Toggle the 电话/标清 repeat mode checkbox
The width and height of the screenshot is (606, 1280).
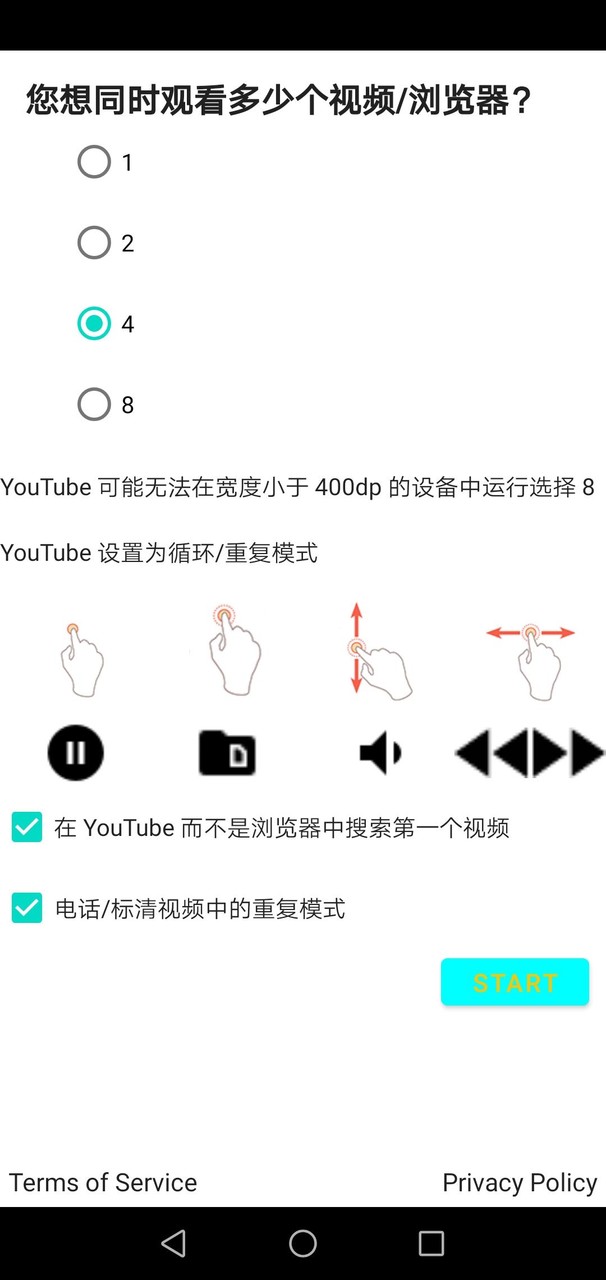[x=27, y=909]
